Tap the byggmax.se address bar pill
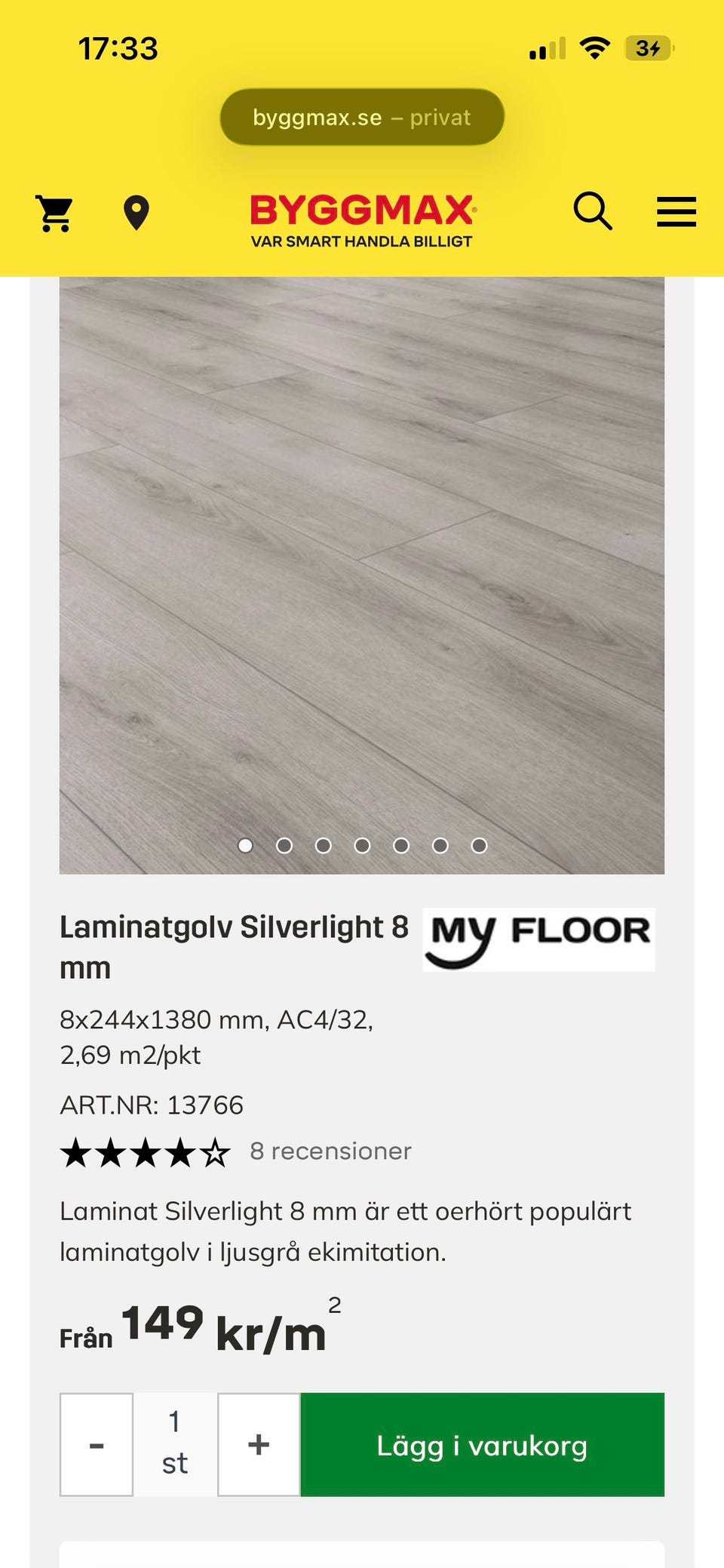The height and width of the screenshot is (1568, 724). (x=361, y=117)
